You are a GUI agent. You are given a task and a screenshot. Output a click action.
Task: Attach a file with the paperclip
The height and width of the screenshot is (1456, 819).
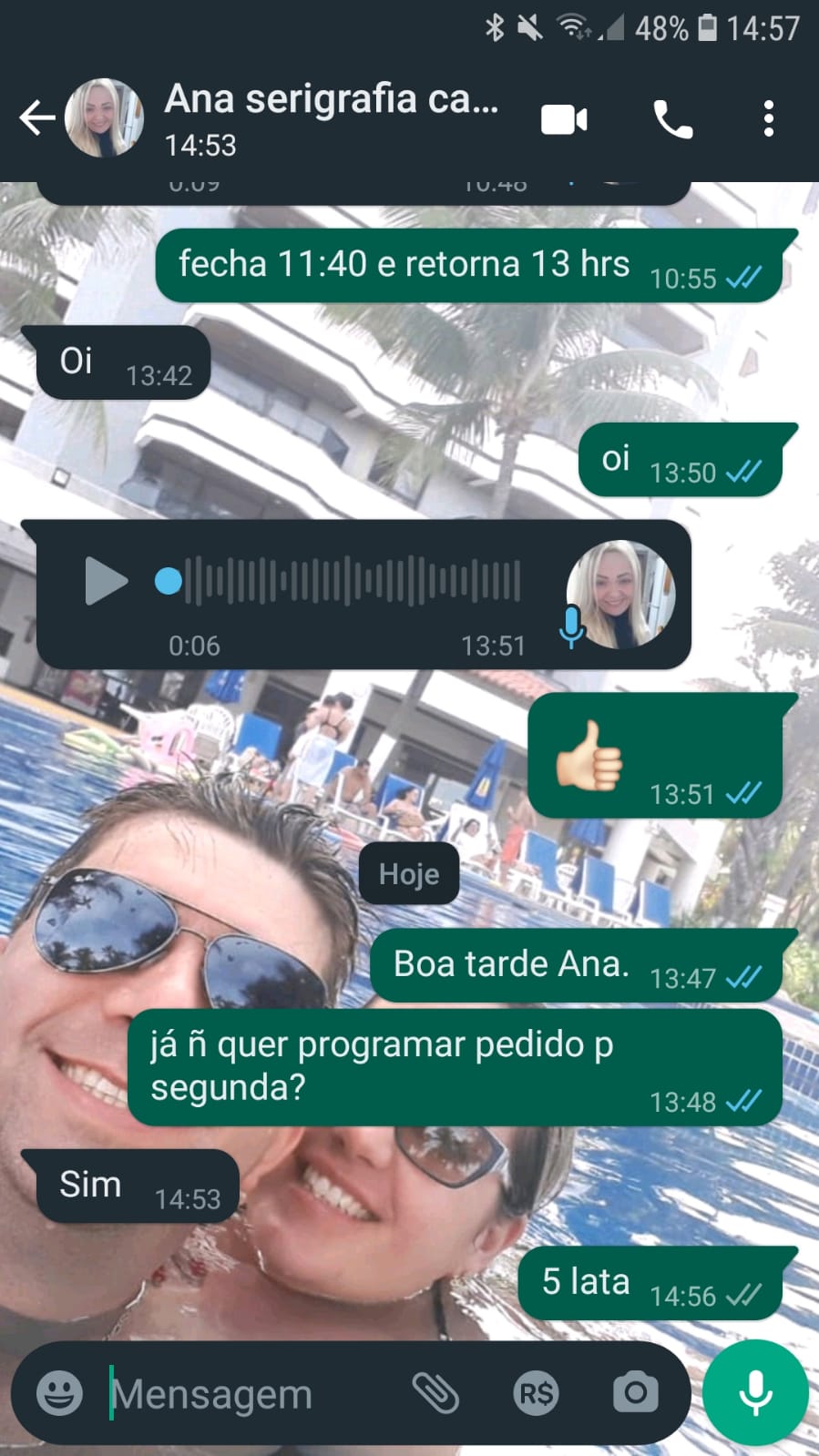click(x=435, y=1393)
